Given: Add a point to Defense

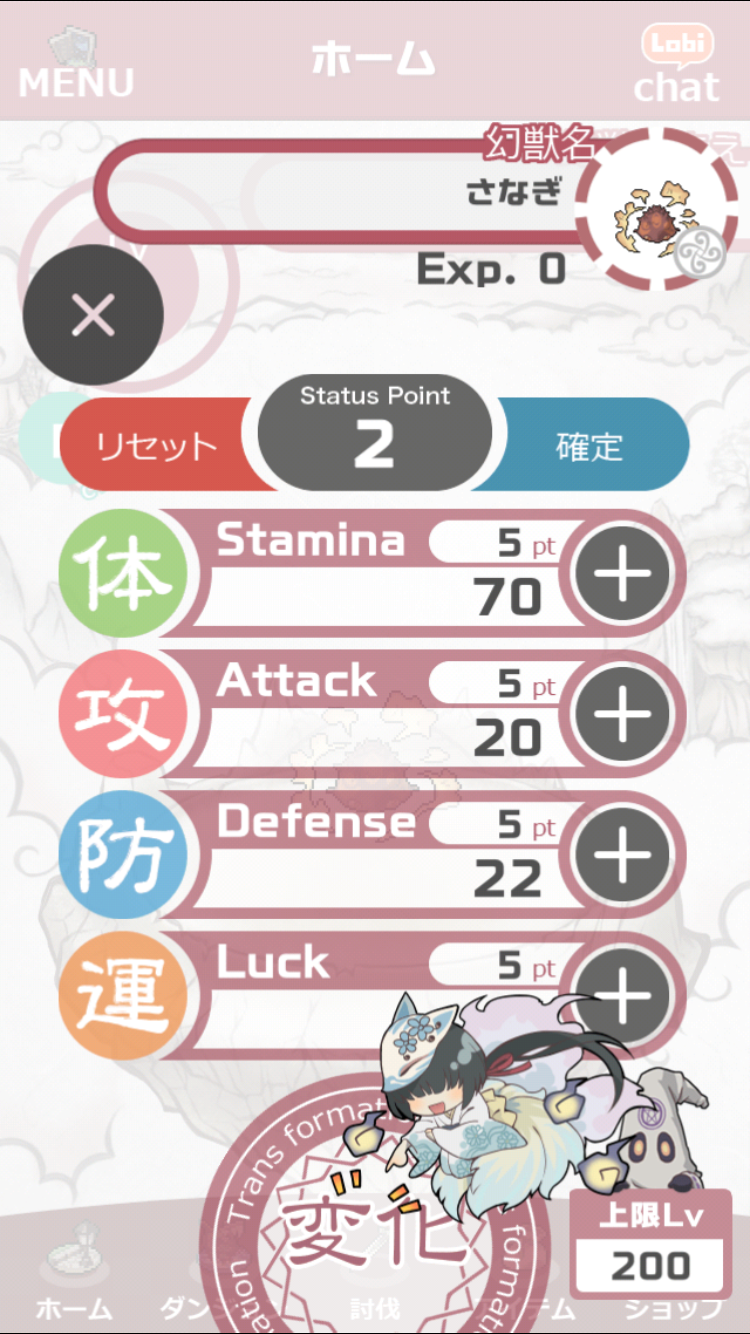Looking at the screenshot, I should (623, 855).
